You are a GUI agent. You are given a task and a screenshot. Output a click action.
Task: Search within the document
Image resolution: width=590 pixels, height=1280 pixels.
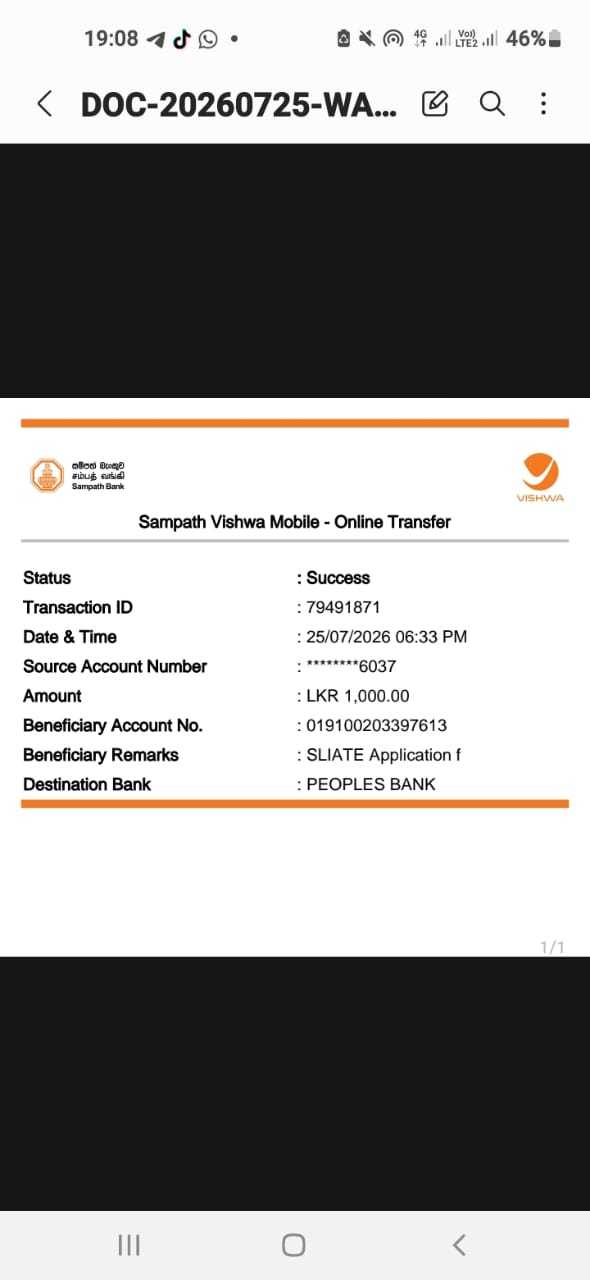click(x=492, y=103)
